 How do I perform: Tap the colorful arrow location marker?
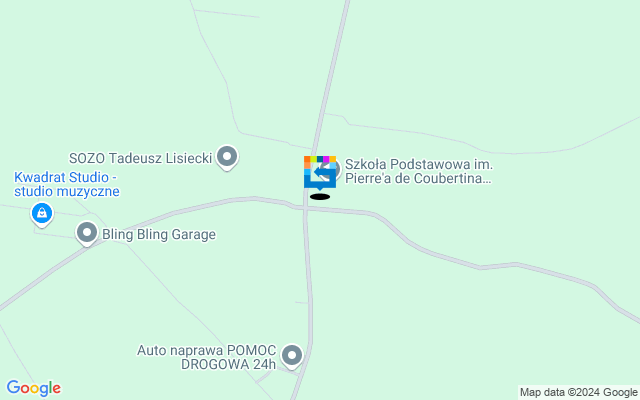(x=319, y=172)
